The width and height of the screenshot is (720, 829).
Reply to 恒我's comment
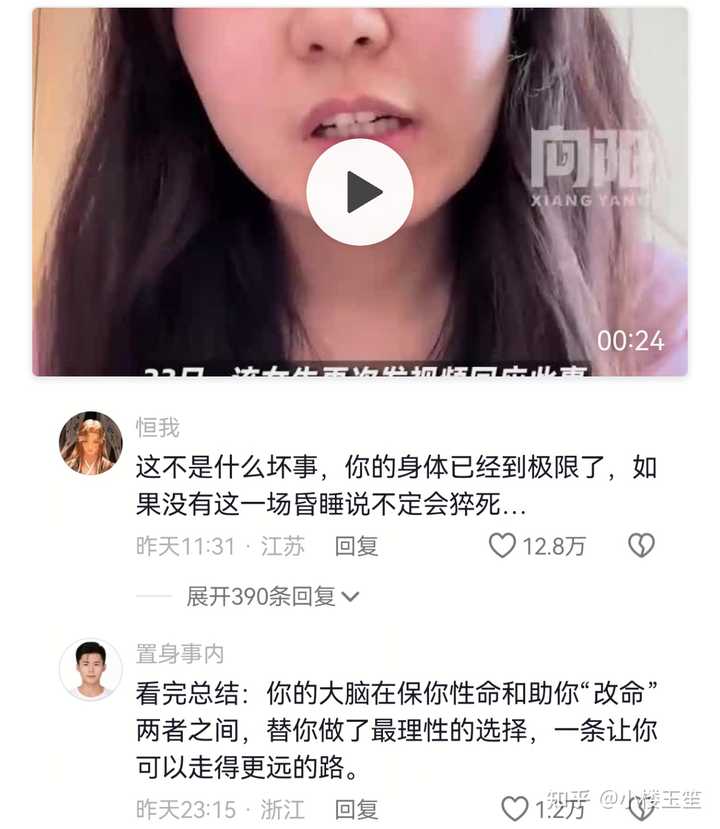pos(356,546)
